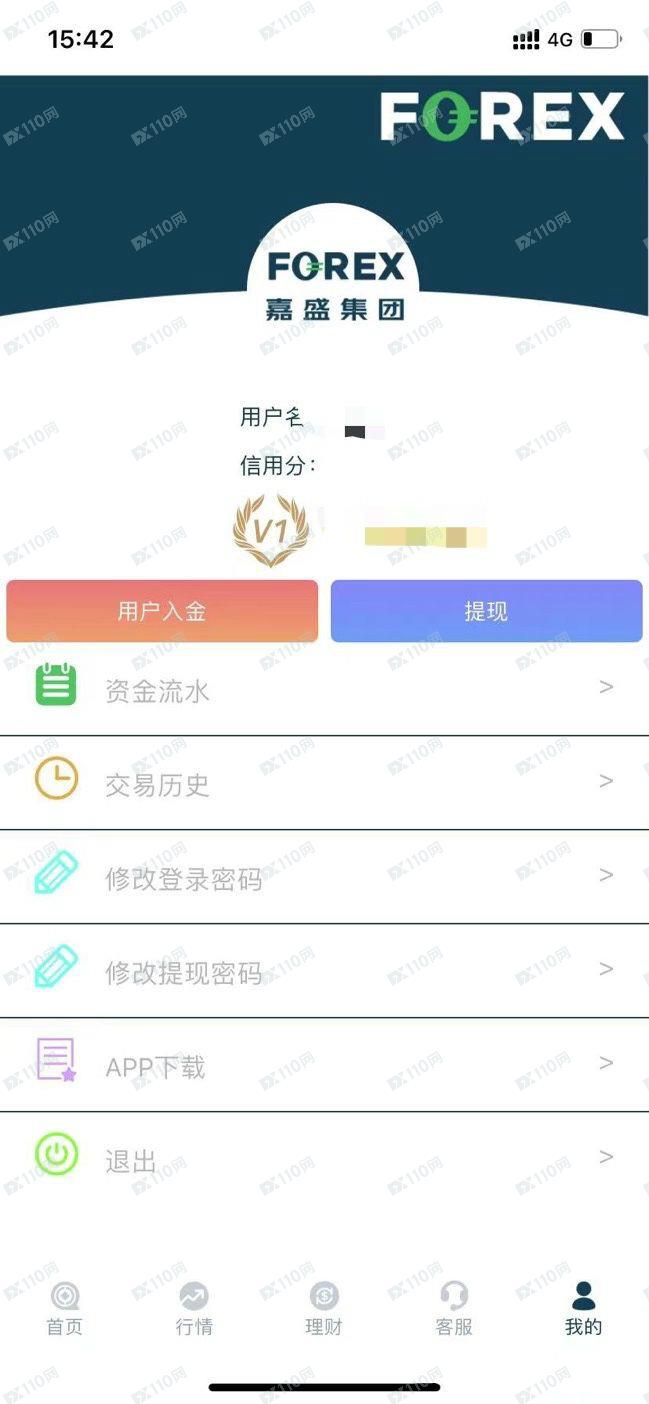649x1404 pixels.
Task: Switch to the 理财 finance tab
Action: [323, 1309]
